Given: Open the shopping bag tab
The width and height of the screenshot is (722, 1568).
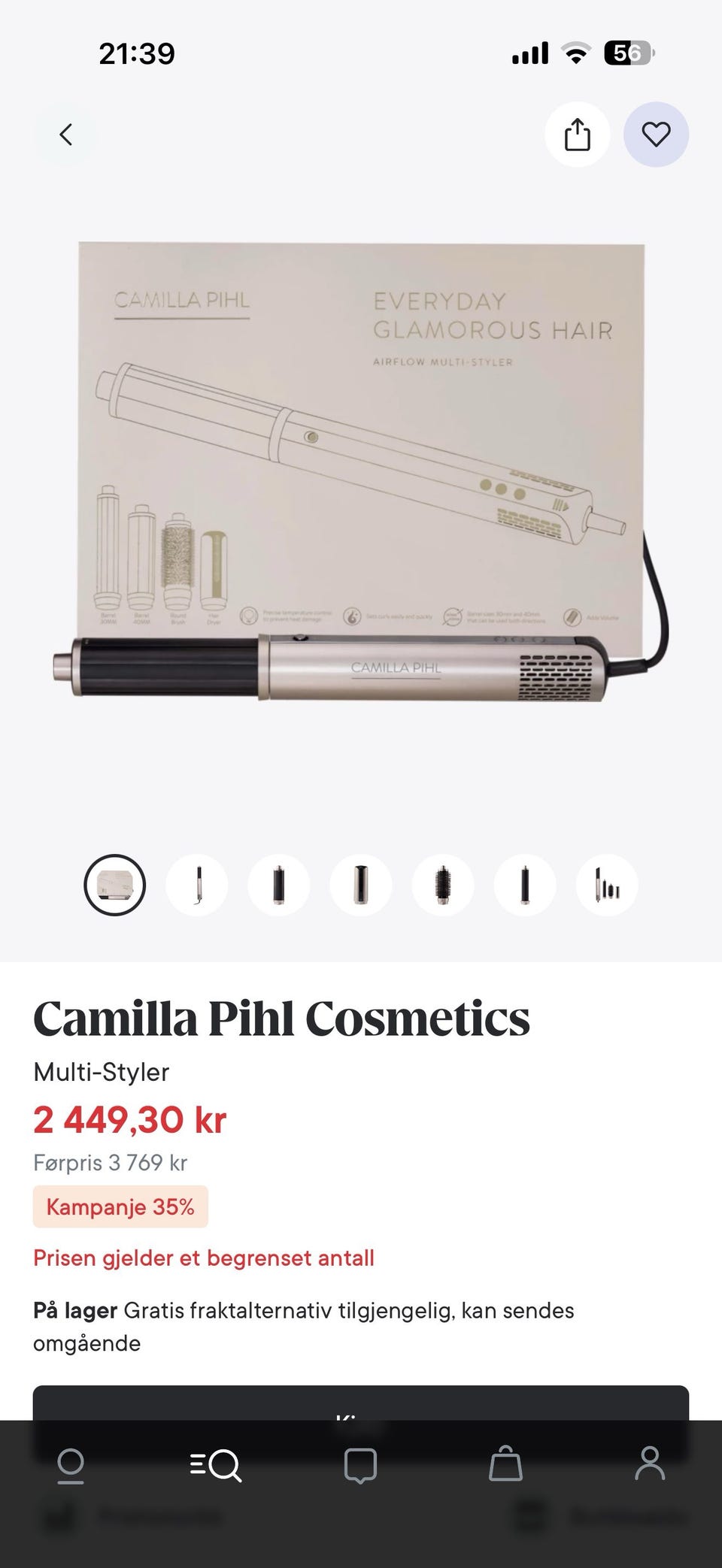Looking at the screenshot, I should (x=505, y=1463).
